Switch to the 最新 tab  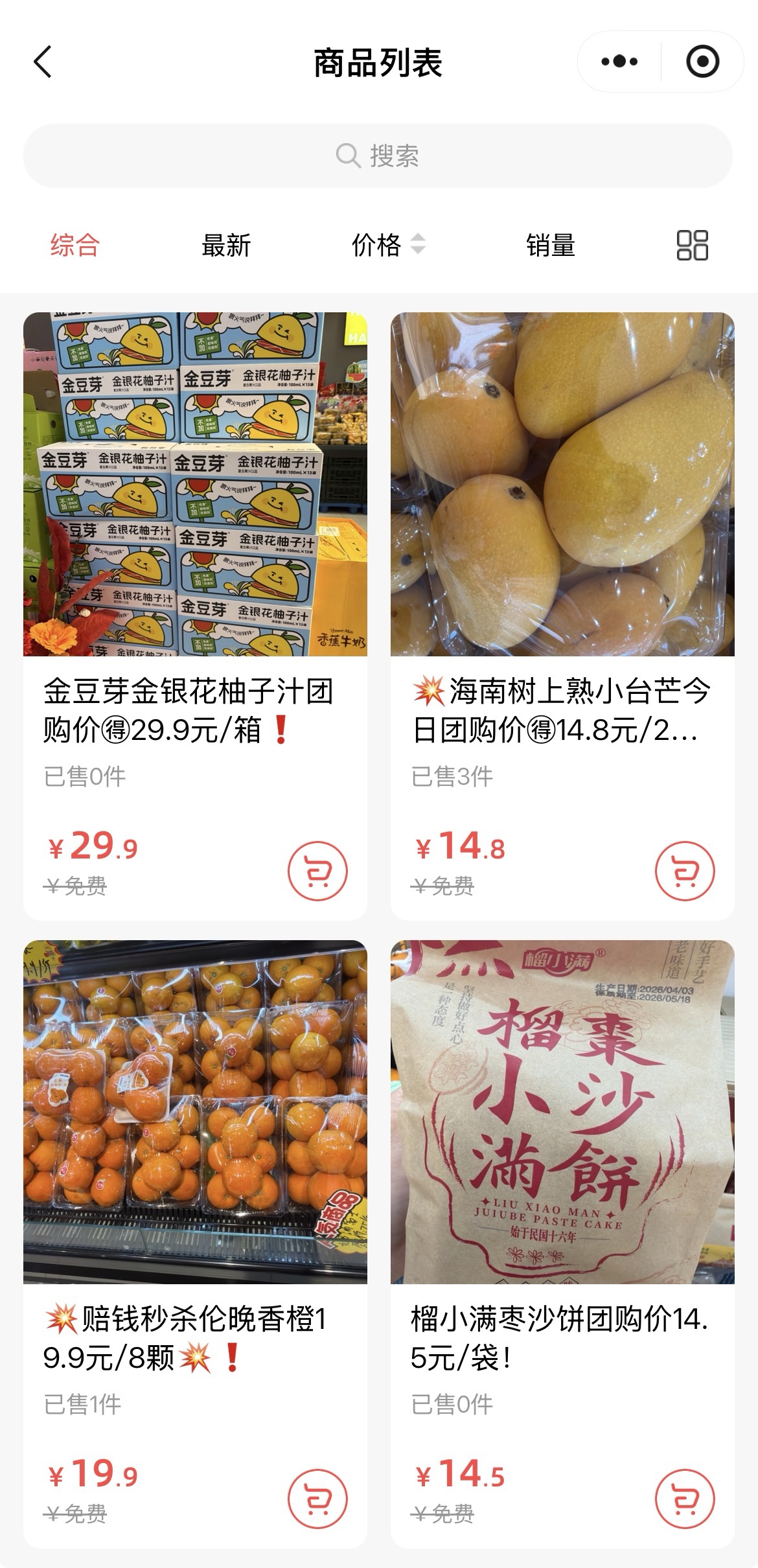(225, 246)
